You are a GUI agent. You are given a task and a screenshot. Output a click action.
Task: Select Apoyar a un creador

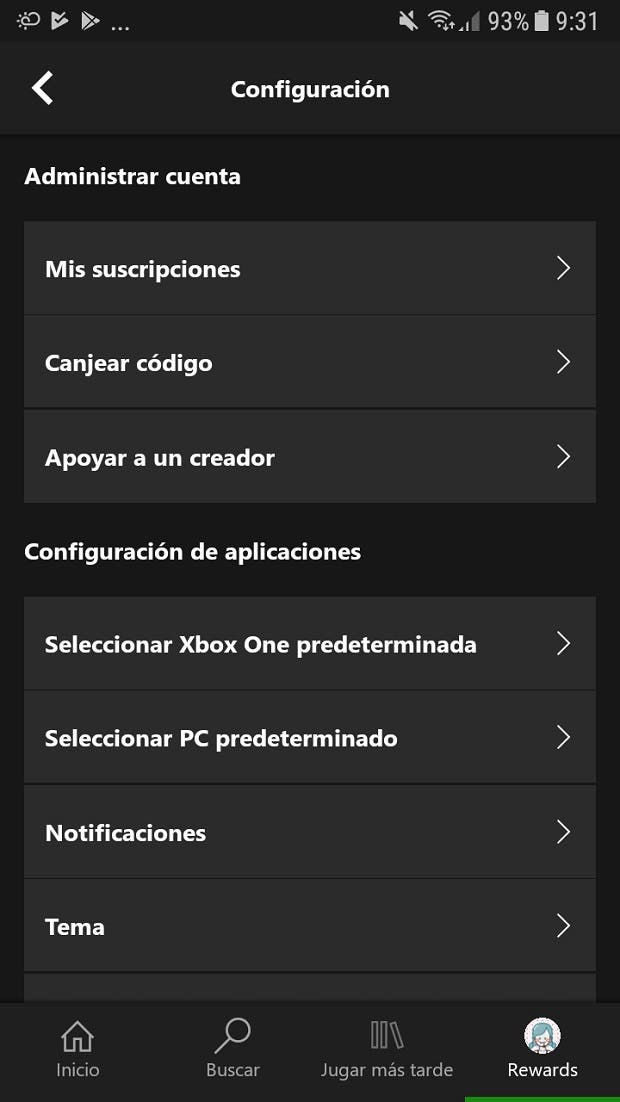[x=310, y=456]
